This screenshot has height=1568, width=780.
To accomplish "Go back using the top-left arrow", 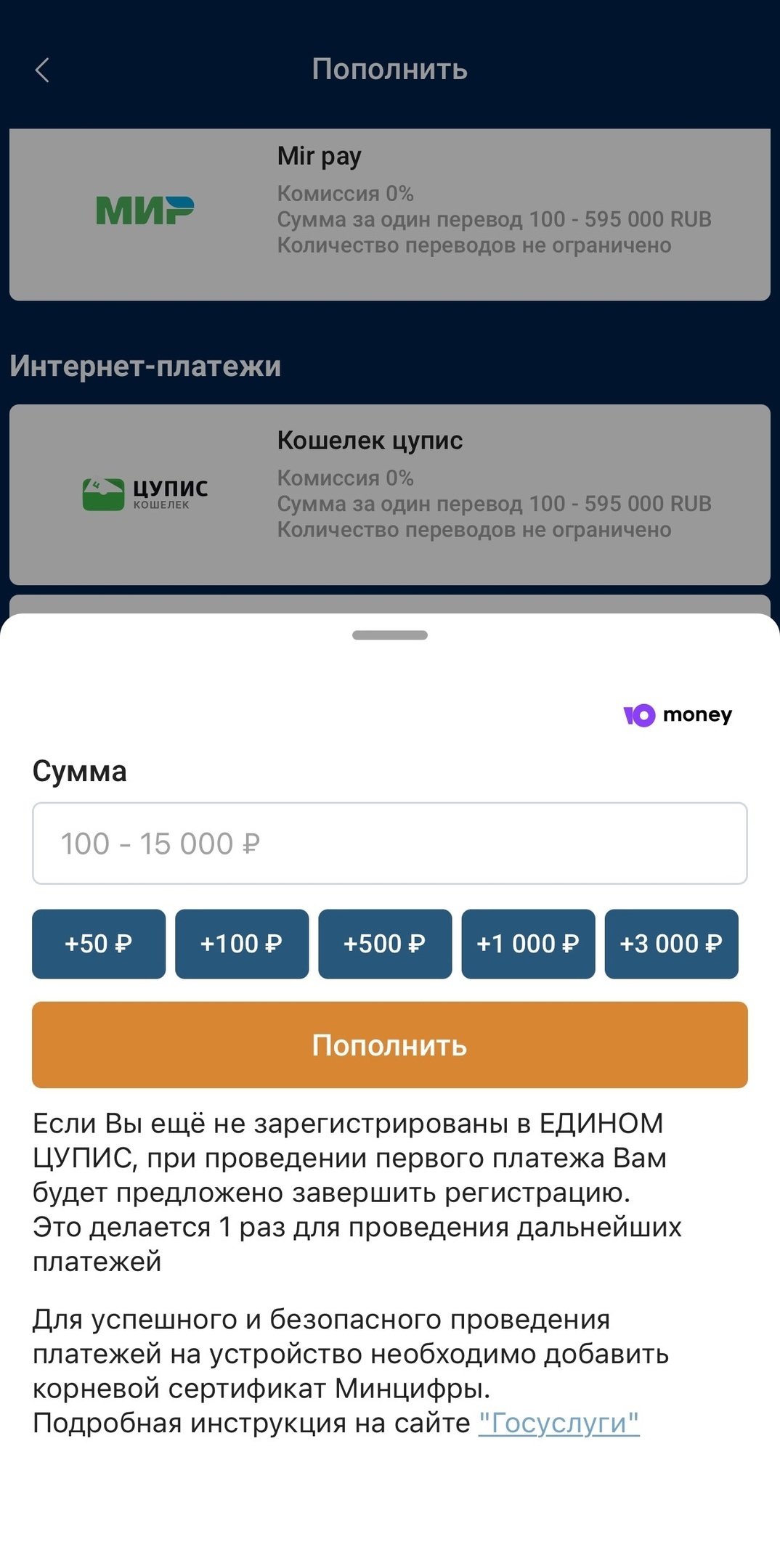I will point(42,70).
